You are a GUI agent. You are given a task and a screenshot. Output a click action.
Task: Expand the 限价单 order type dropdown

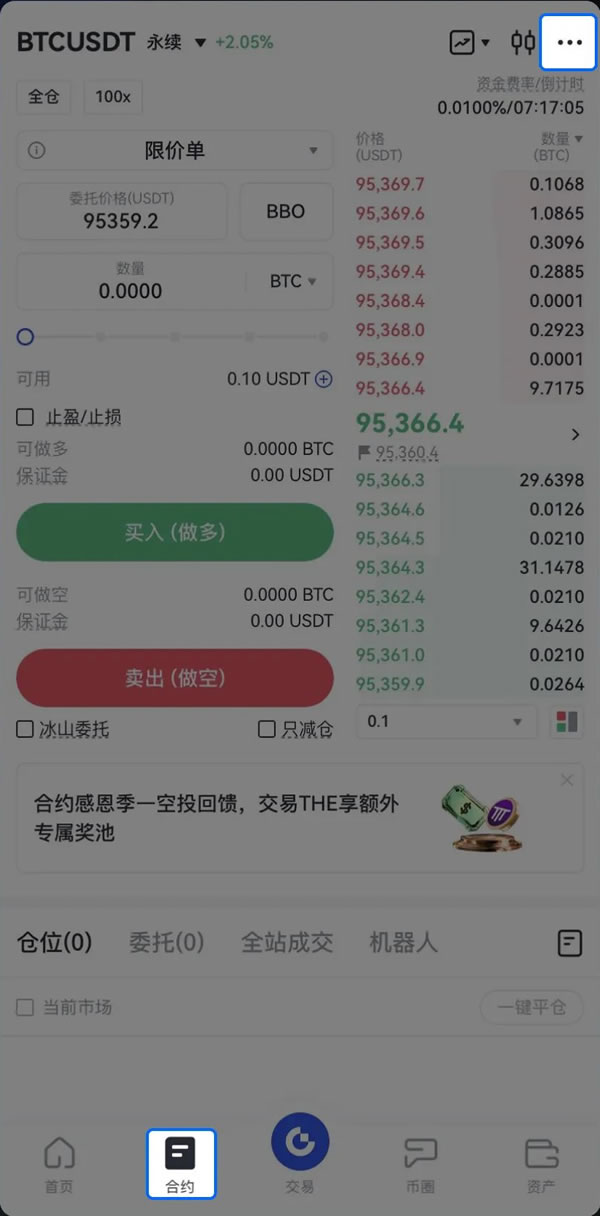click(175, 151)
